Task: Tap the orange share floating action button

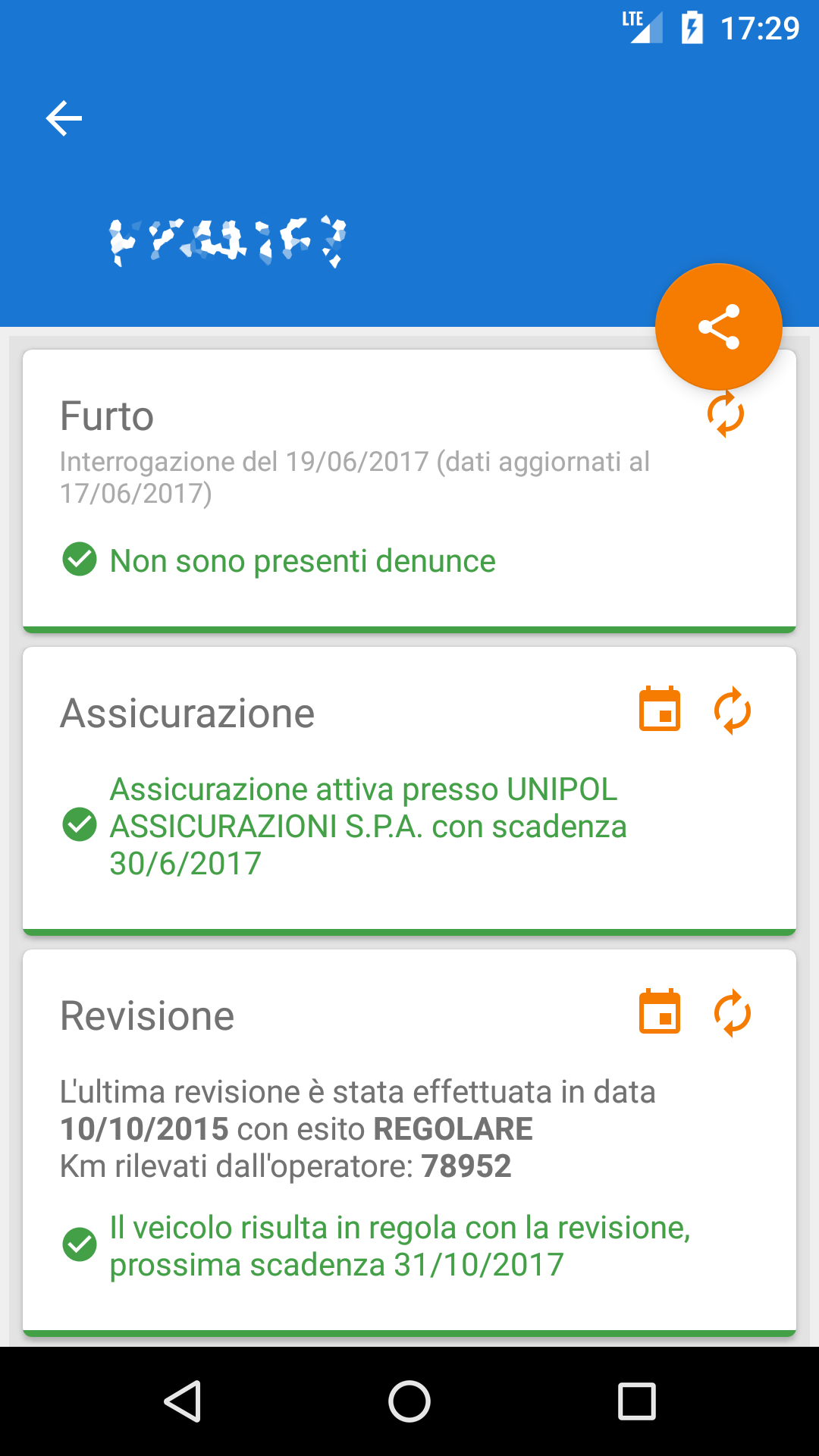Action: [x=717, y=325]
